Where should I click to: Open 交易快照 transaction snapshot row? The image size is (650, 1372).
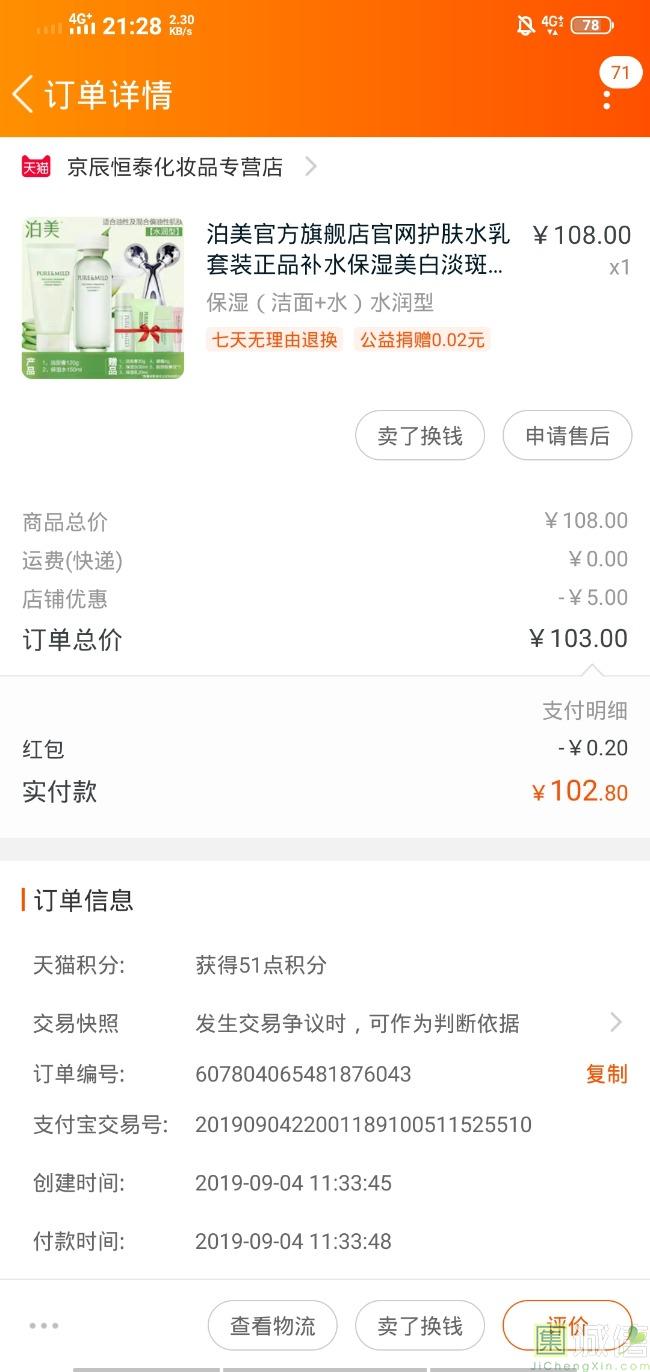[325, 1023]
